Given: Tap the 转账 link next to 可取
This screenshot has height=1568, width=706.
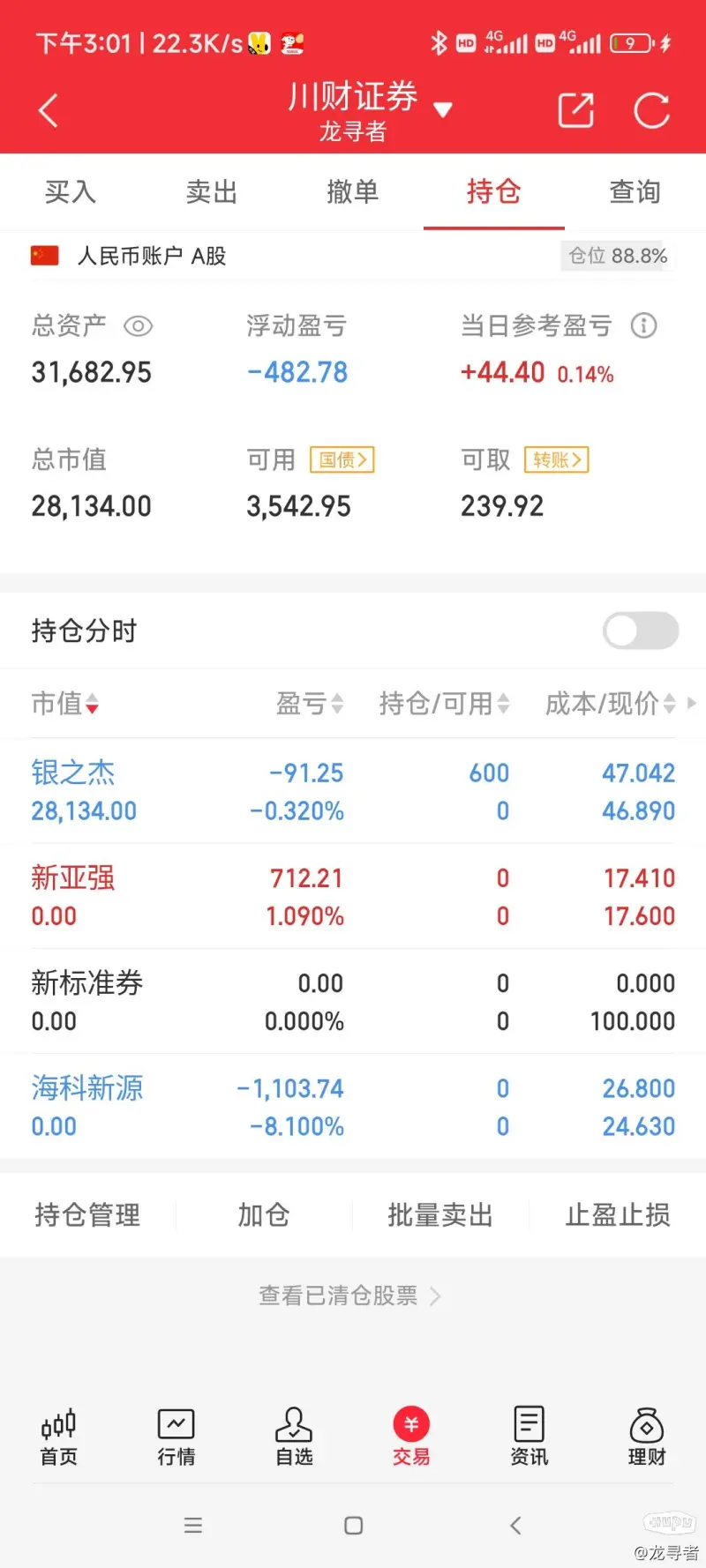Looking at the screenshot, I should pos(557,459).
